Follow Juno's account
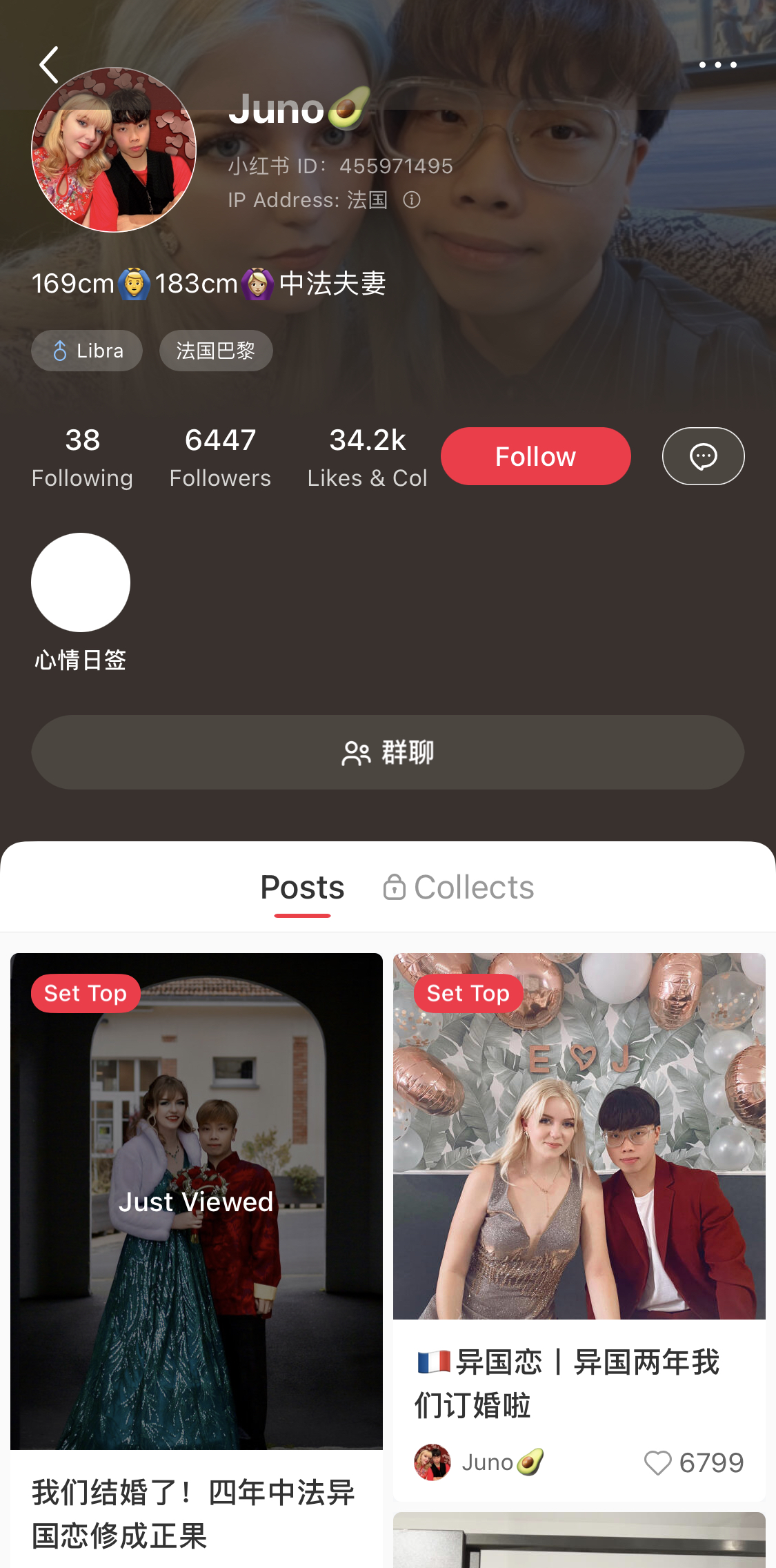Viewport: 776px width, 1568px height. coord(536,456)
